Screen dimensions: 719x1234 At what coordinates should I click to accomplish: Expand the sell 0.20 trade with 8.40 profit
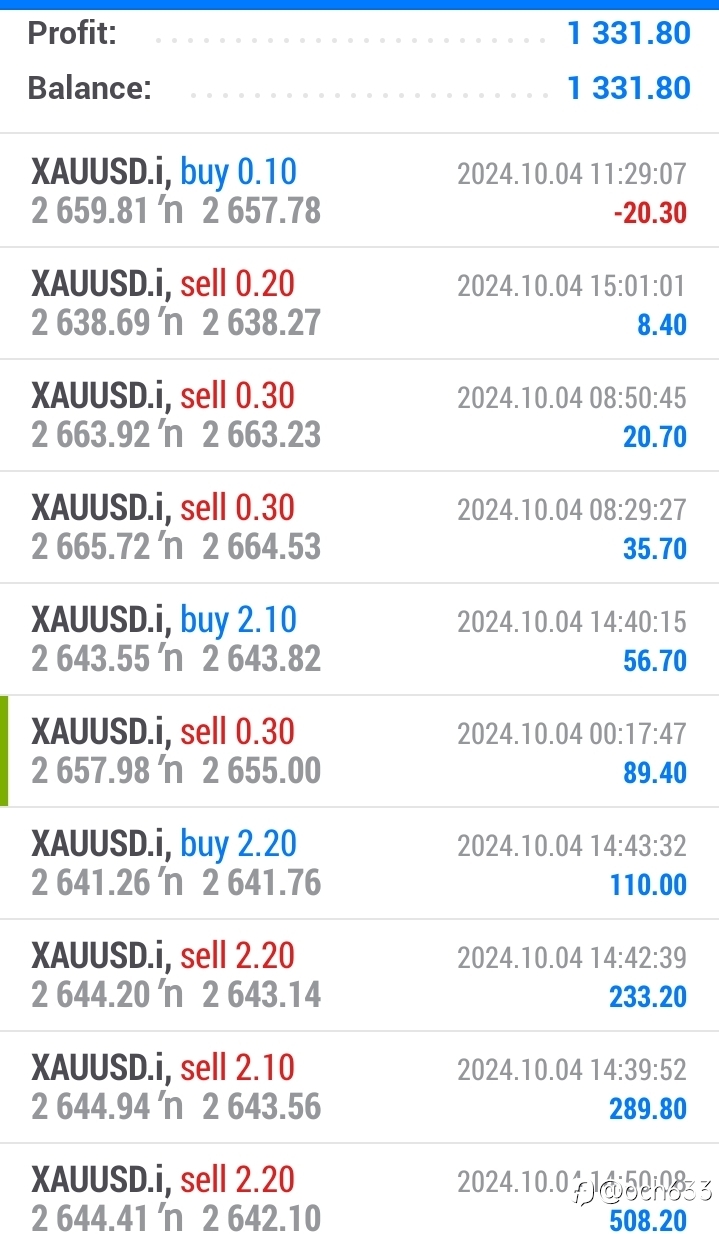[x=359, y=303]
